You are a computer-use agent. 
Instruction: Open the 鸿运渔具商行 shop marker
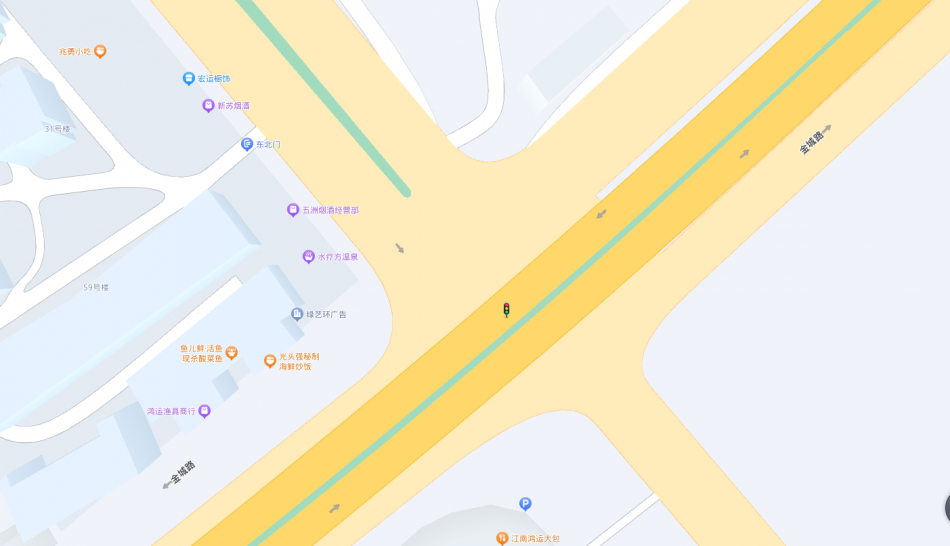(x=205, y=410)
